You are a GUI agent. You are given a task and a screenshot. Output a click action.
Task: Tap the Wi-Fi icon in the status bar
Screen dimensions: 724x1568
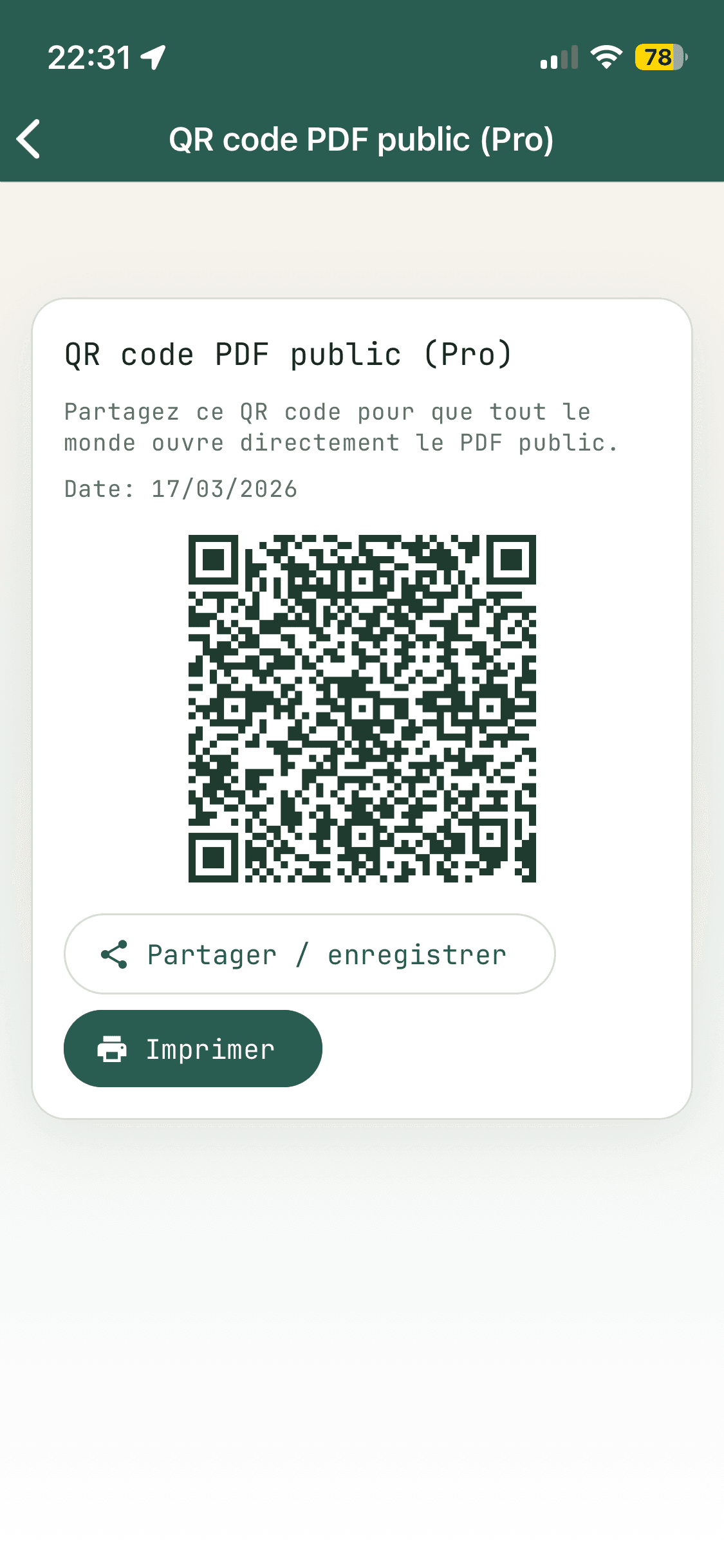(x=606, y=59)
